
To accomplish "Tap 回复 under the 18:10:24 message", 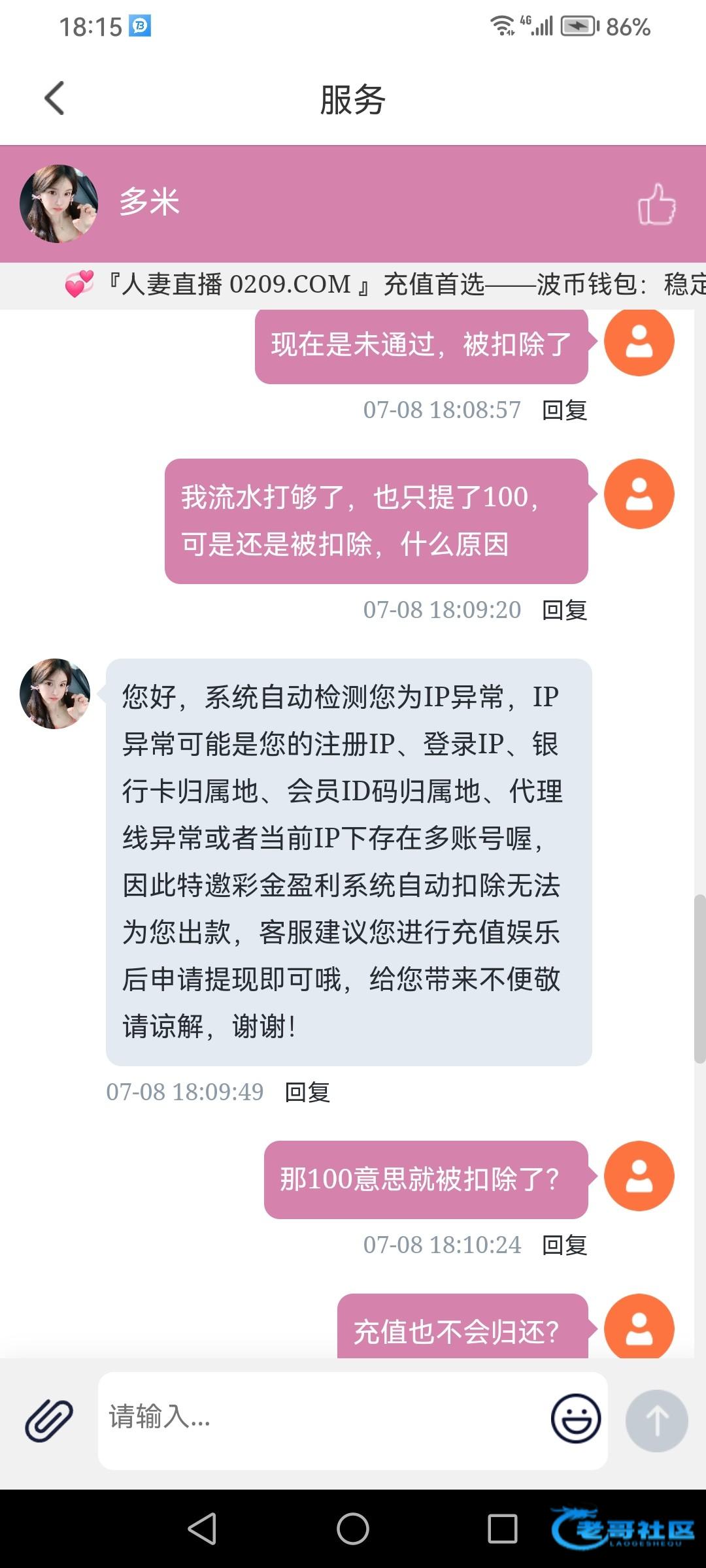I will [565, 1245].
